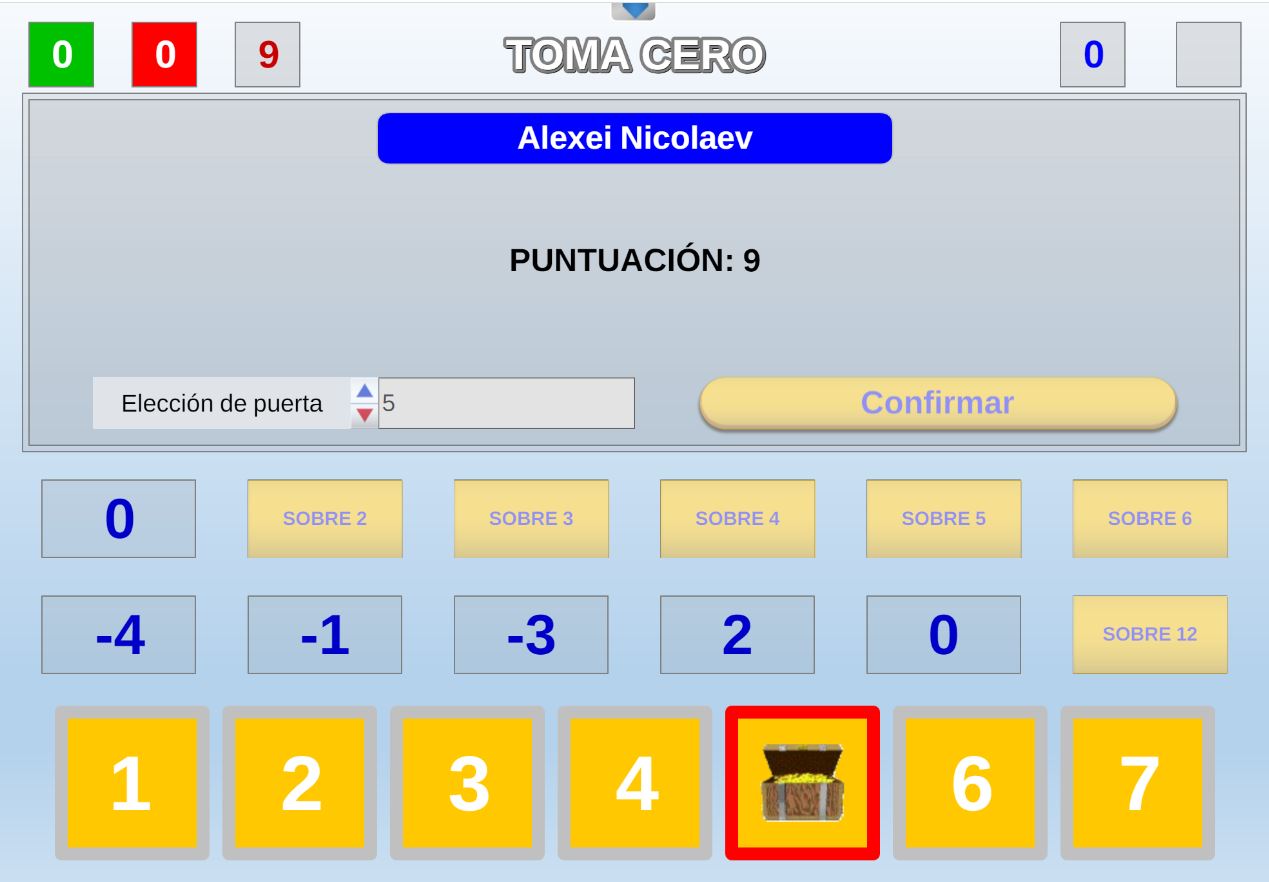Choose door number 2
1269x882 pixels.
click(300, 783)
